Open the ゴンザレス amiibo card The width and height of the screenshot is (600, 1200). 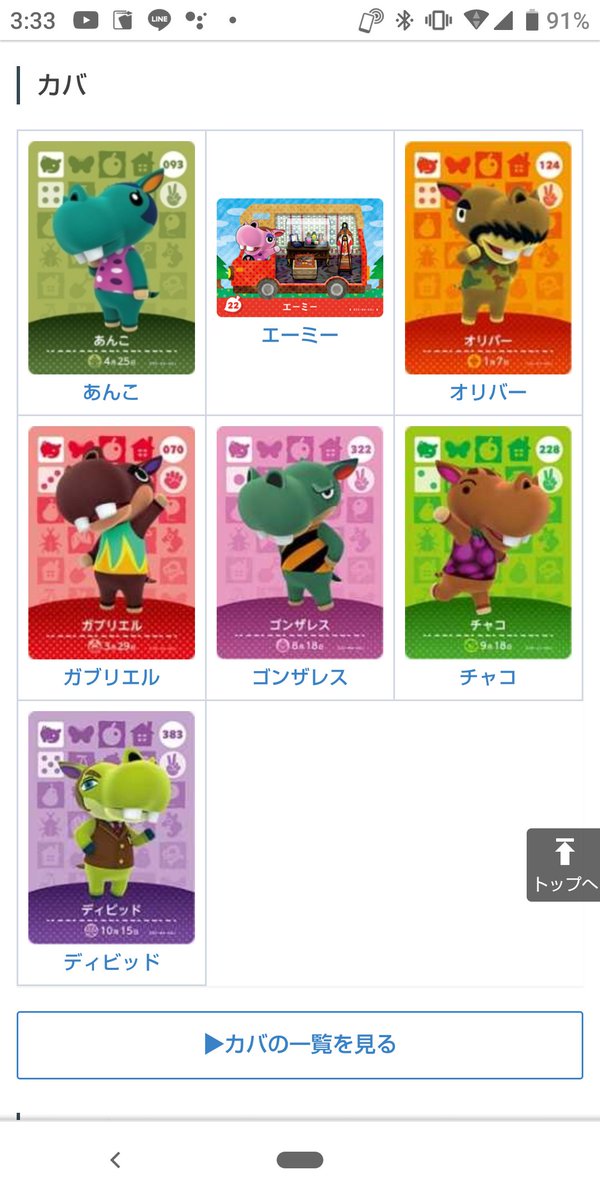(x=300, y=543)
